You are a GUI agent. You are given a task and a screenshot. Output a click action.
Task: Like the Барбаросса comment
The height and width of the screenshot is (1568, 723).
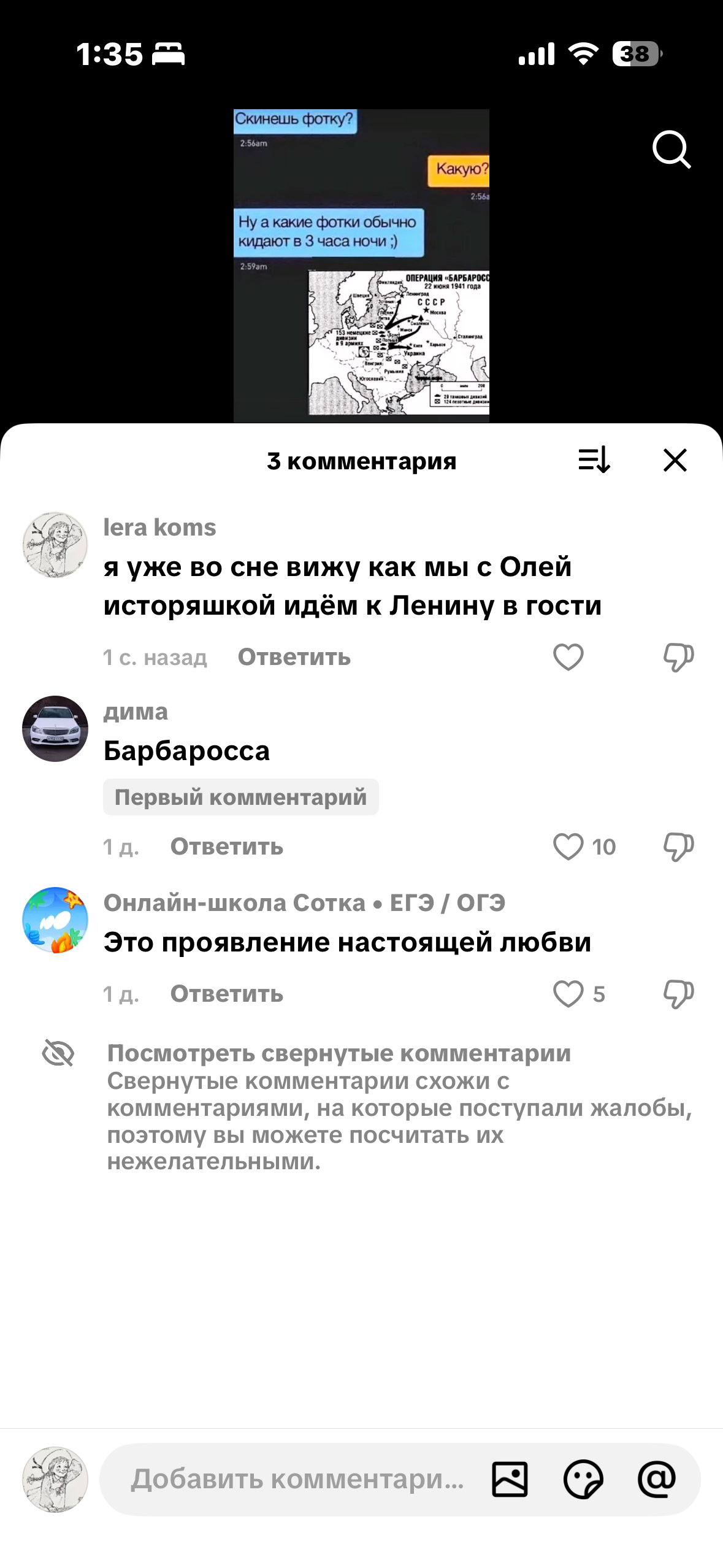pos(568,847)
